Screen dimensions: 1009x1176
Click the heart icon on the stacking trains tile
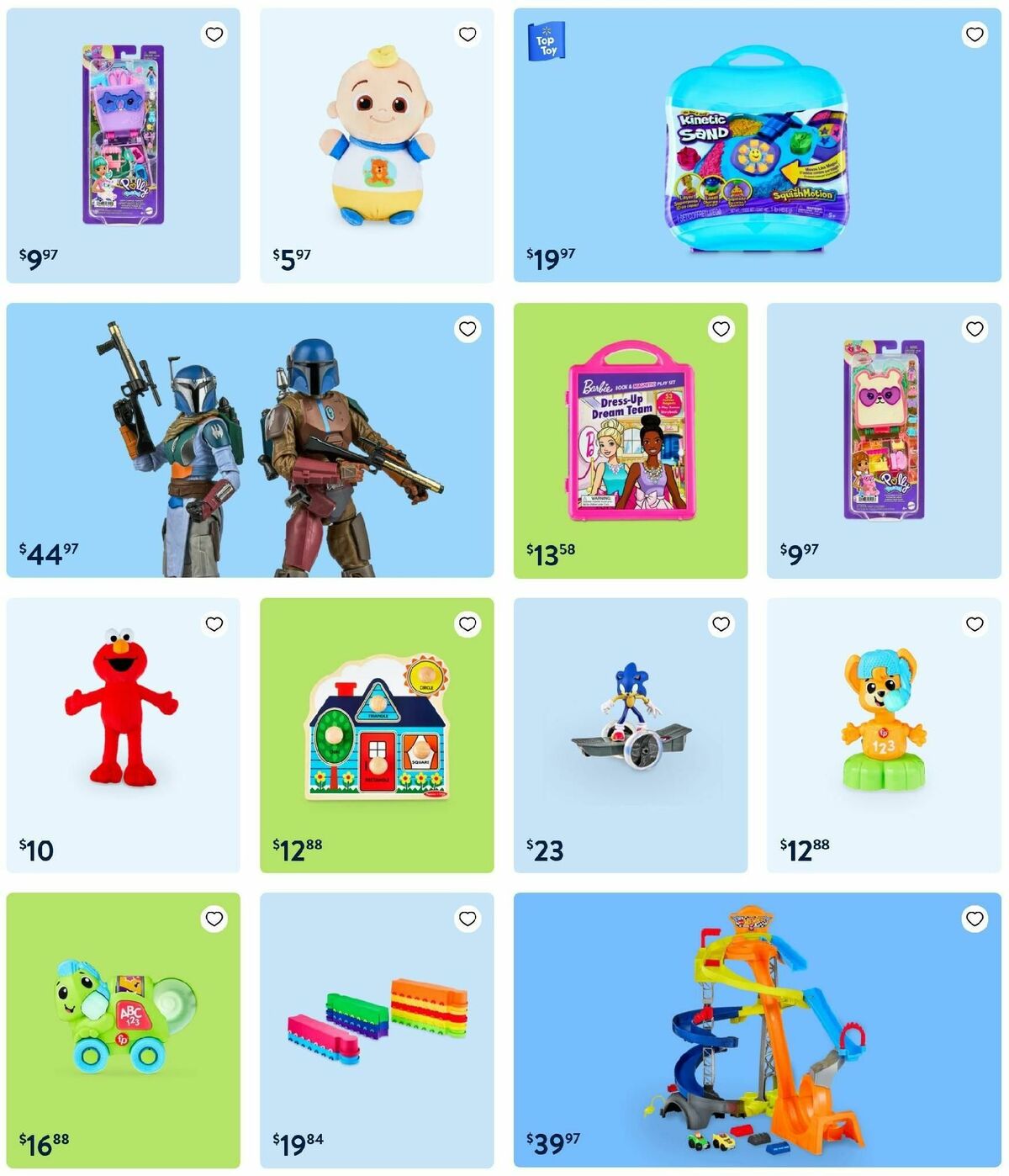(469, 918)
